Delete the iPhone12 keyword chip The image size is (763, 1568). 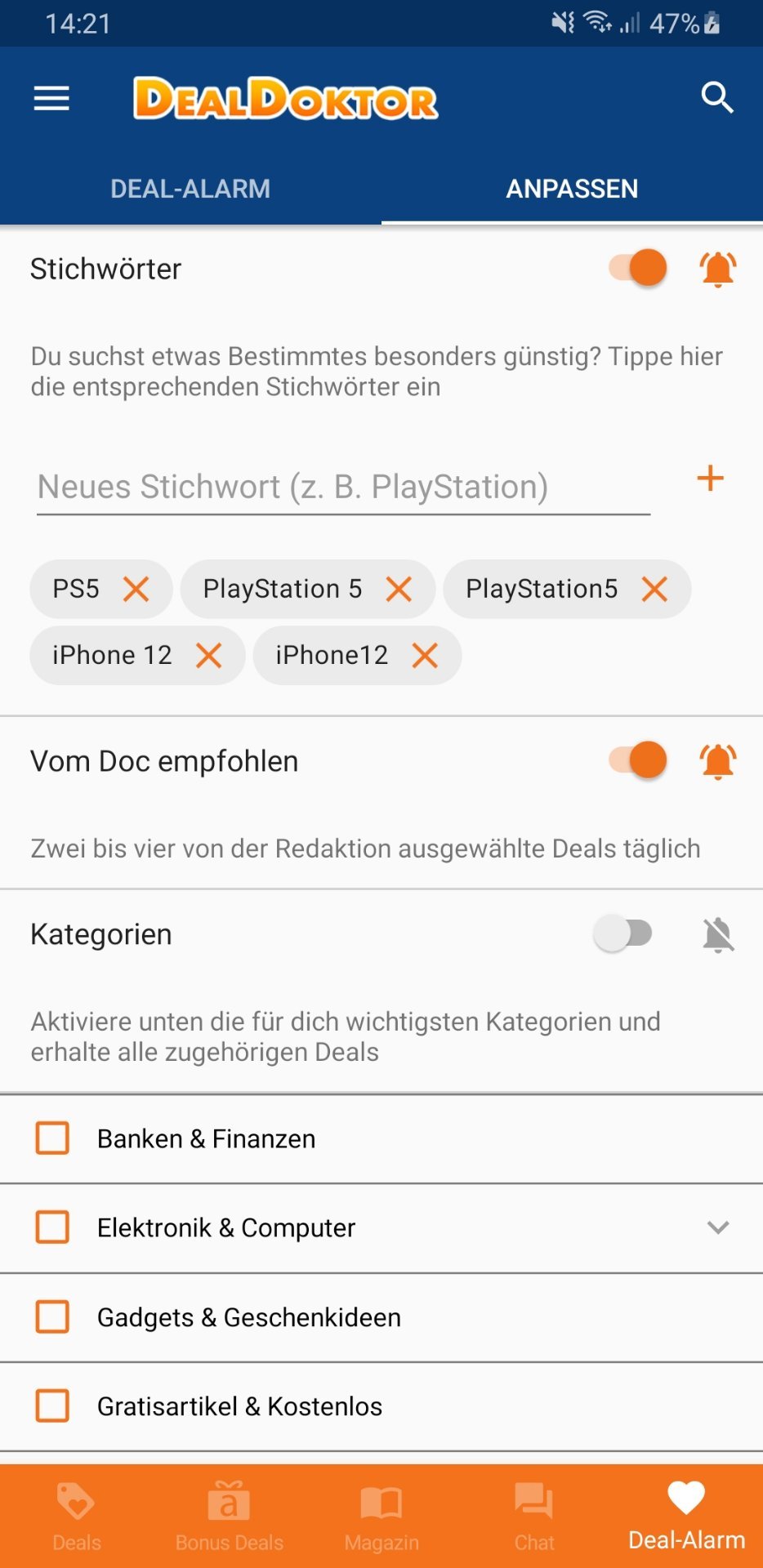[425, 655]
